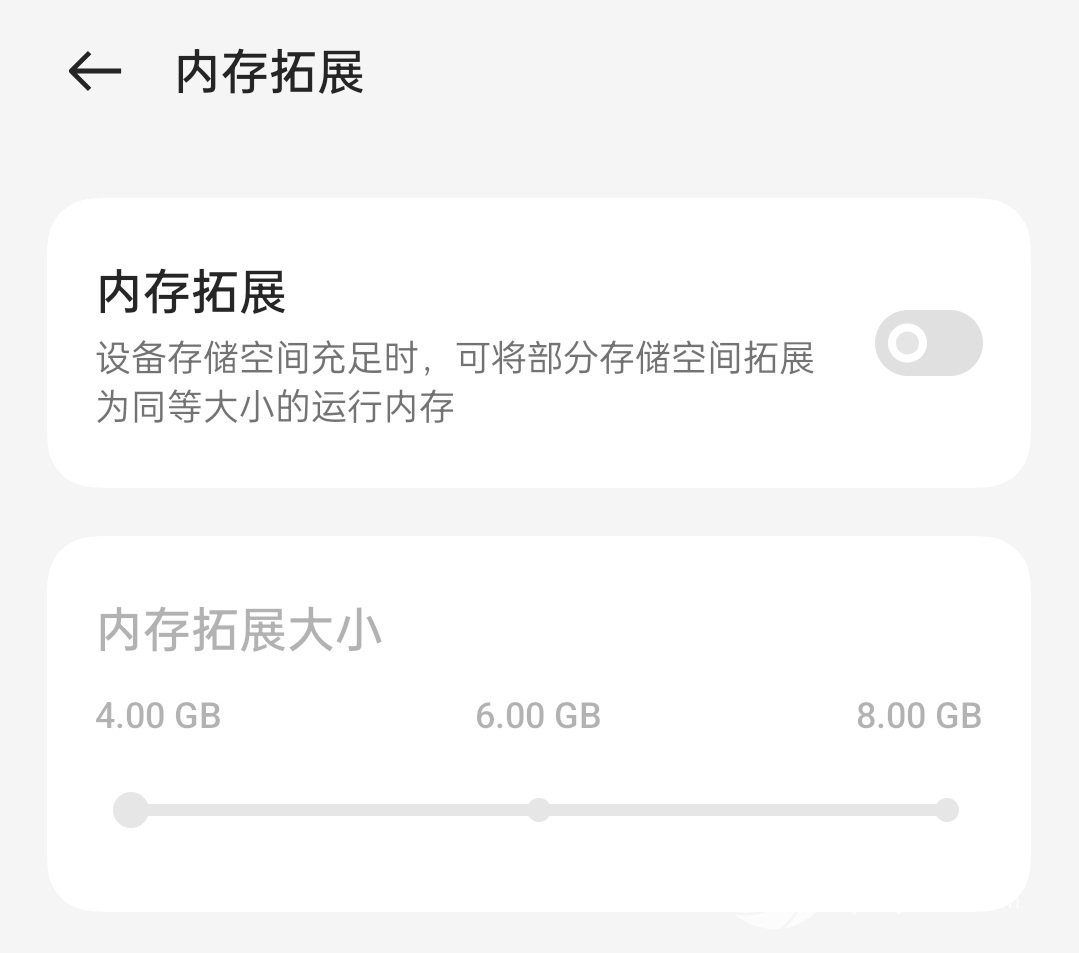This screenshot has height=953, width=1079.
Task: Select the 8.00 GB point on the slider
Action: click(x=946, y=809)
